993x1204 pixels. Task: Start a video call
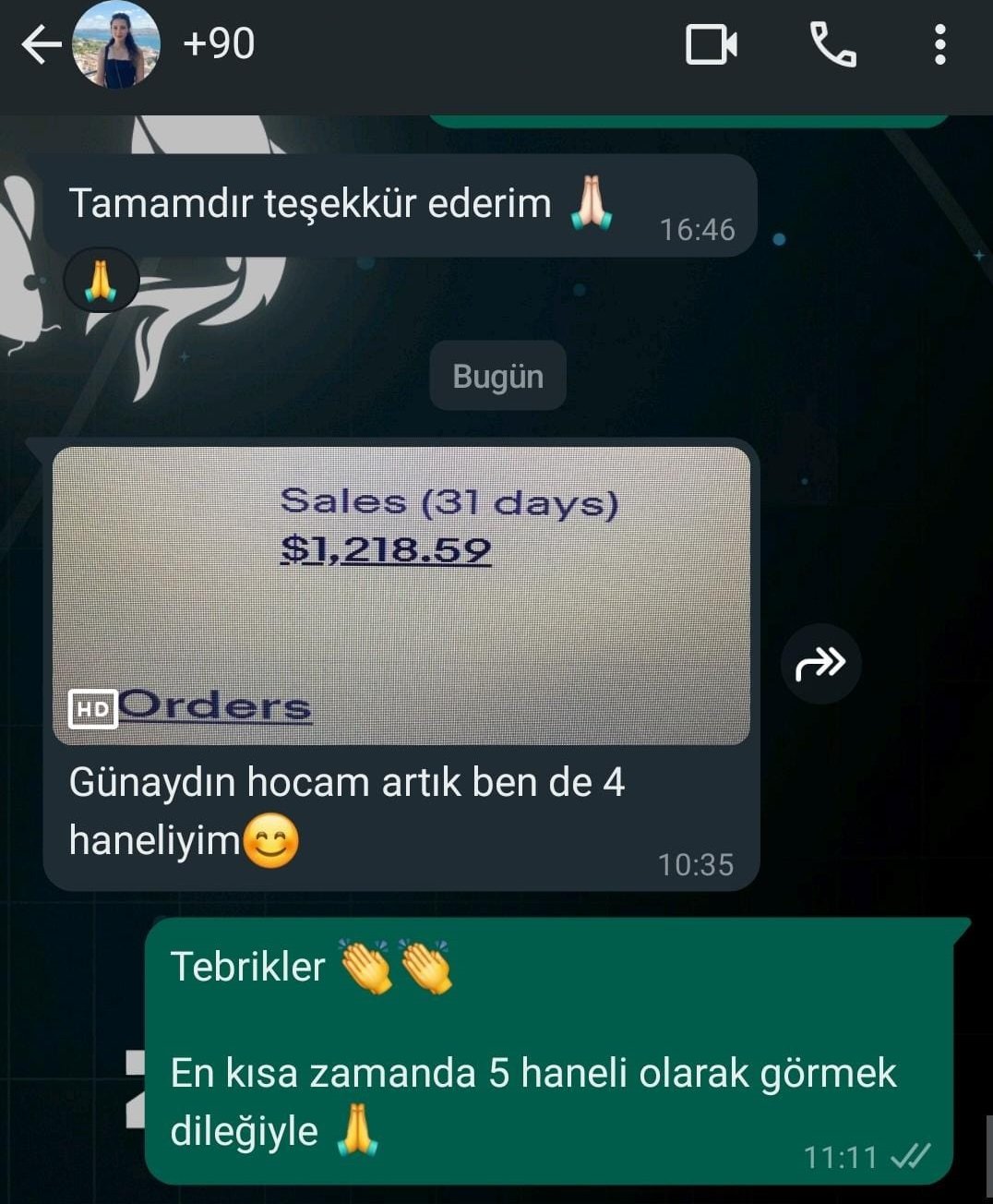coord(711,44)
